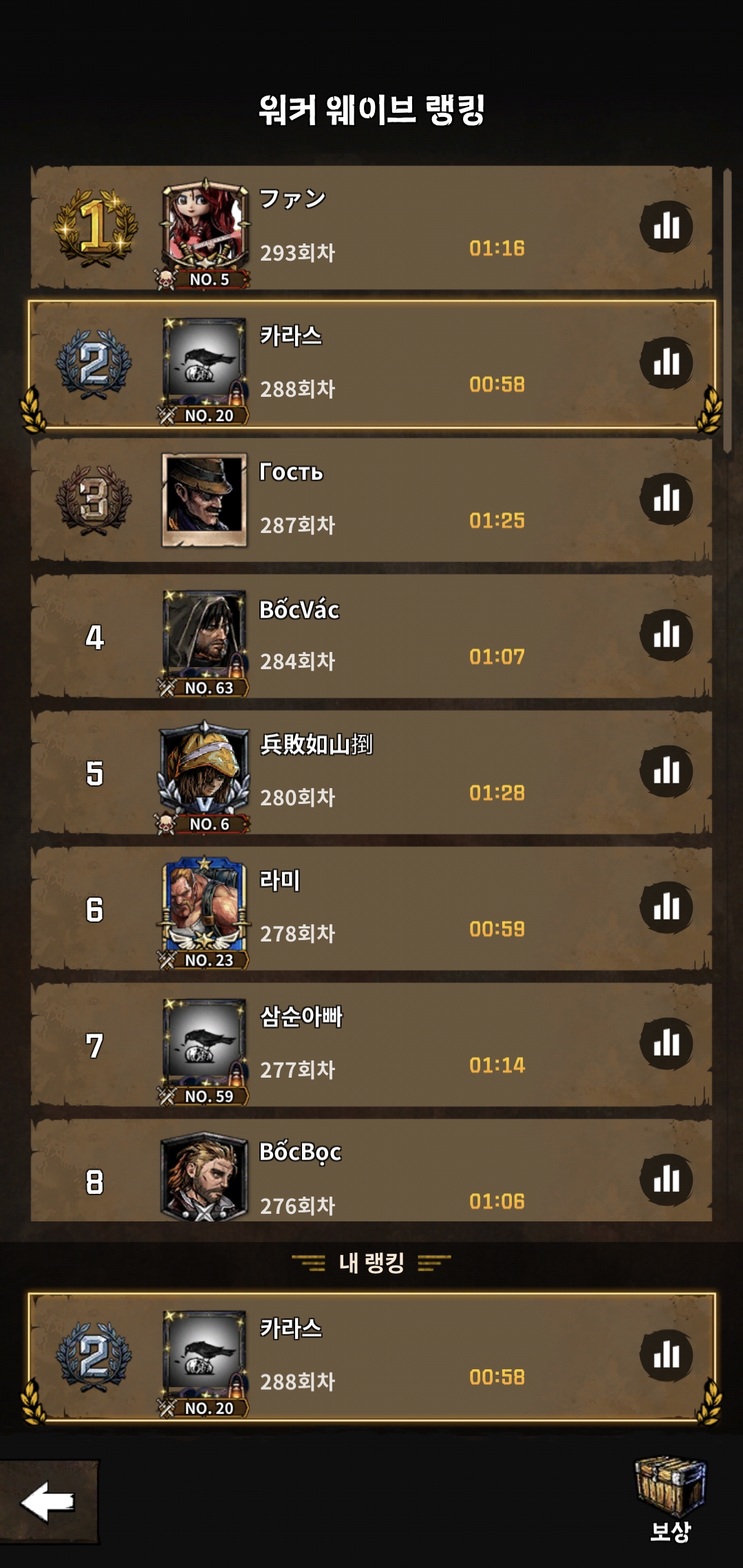This screenshot has width=743, height=1568.
Task: Go back with the arrow button
Action: [x=48, y=1501]
